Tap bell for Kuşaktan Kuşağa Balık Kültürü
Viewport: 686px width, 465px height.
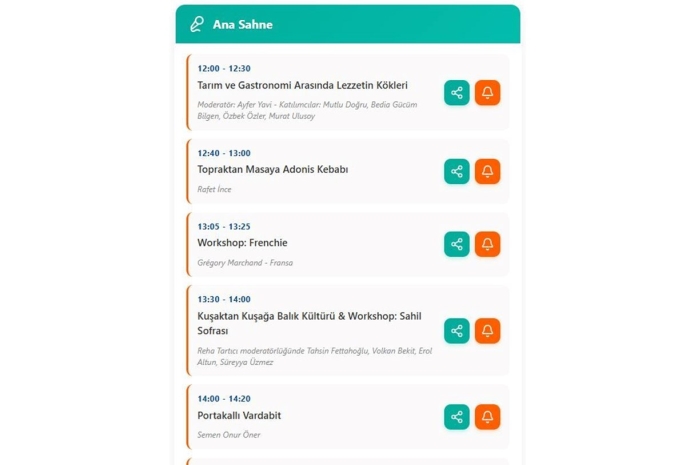coord(487,331)
